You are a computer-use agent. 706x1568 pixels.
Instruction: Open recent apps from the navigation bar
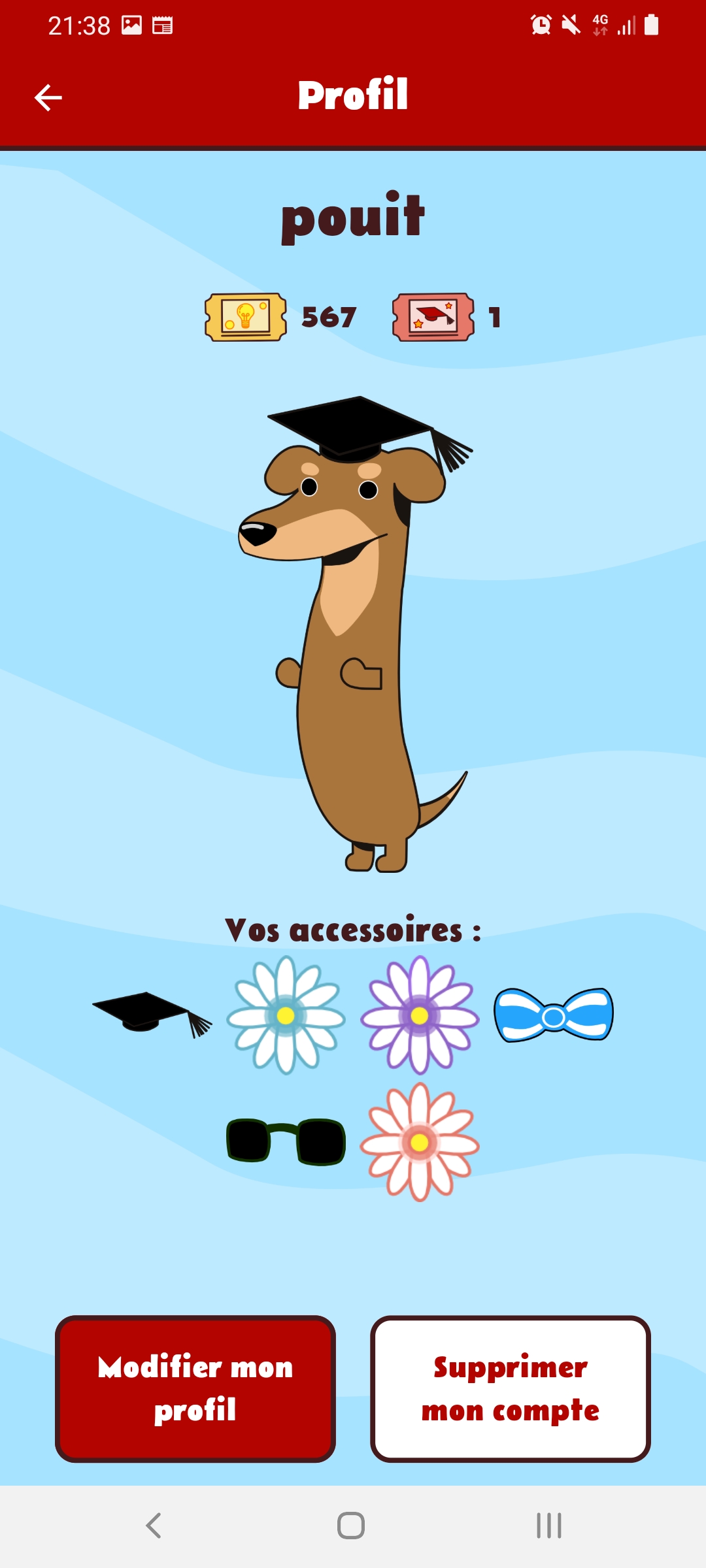(548, 1526)
